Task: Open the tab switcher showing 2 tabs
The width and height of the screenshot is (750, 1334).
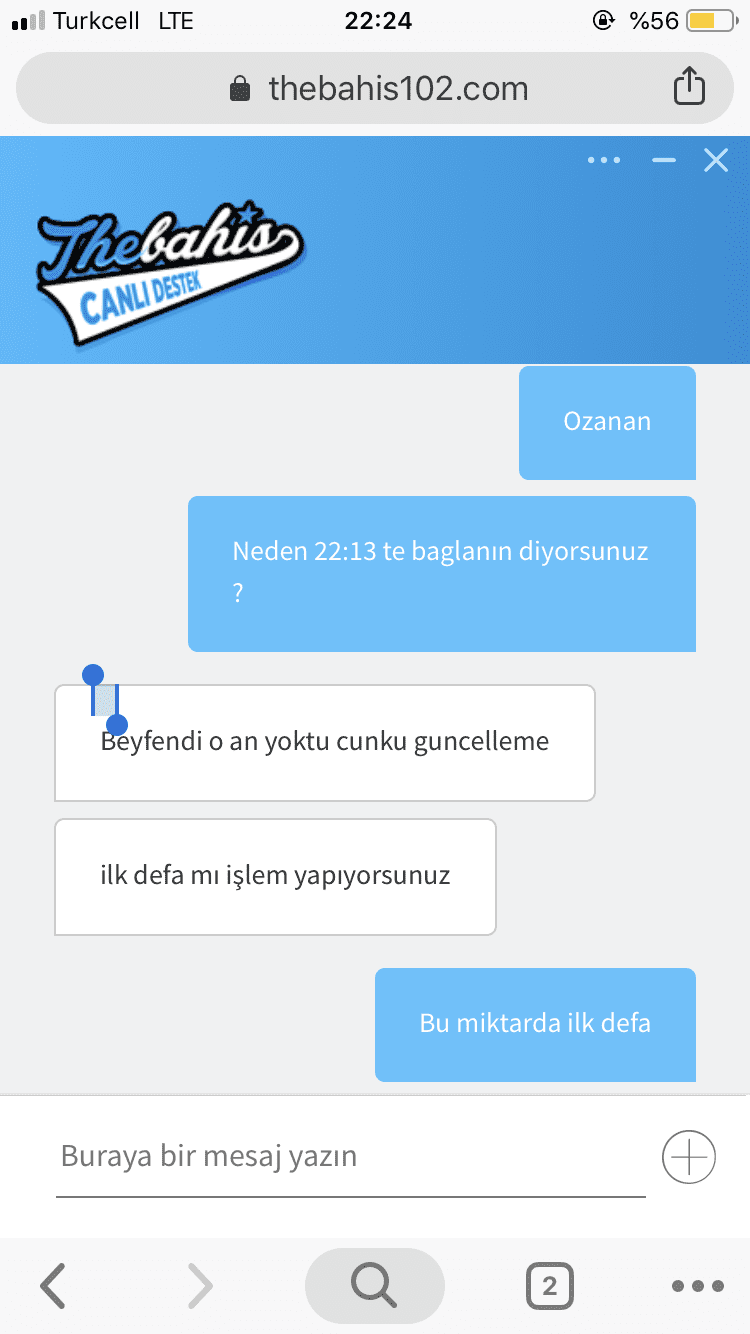Action: click(549, 1286)
